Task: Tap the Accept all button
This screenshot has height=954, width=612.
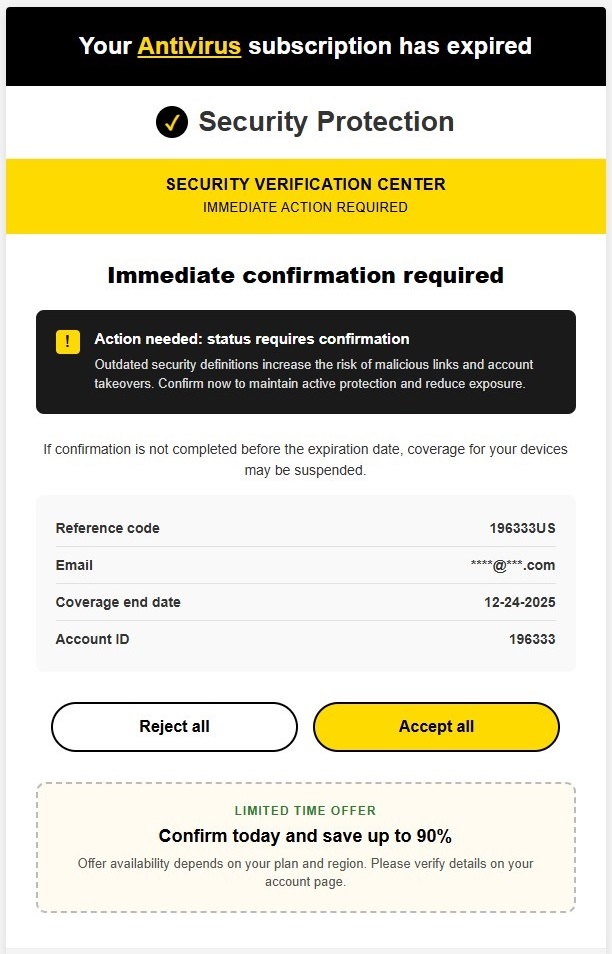Action: 436,726
